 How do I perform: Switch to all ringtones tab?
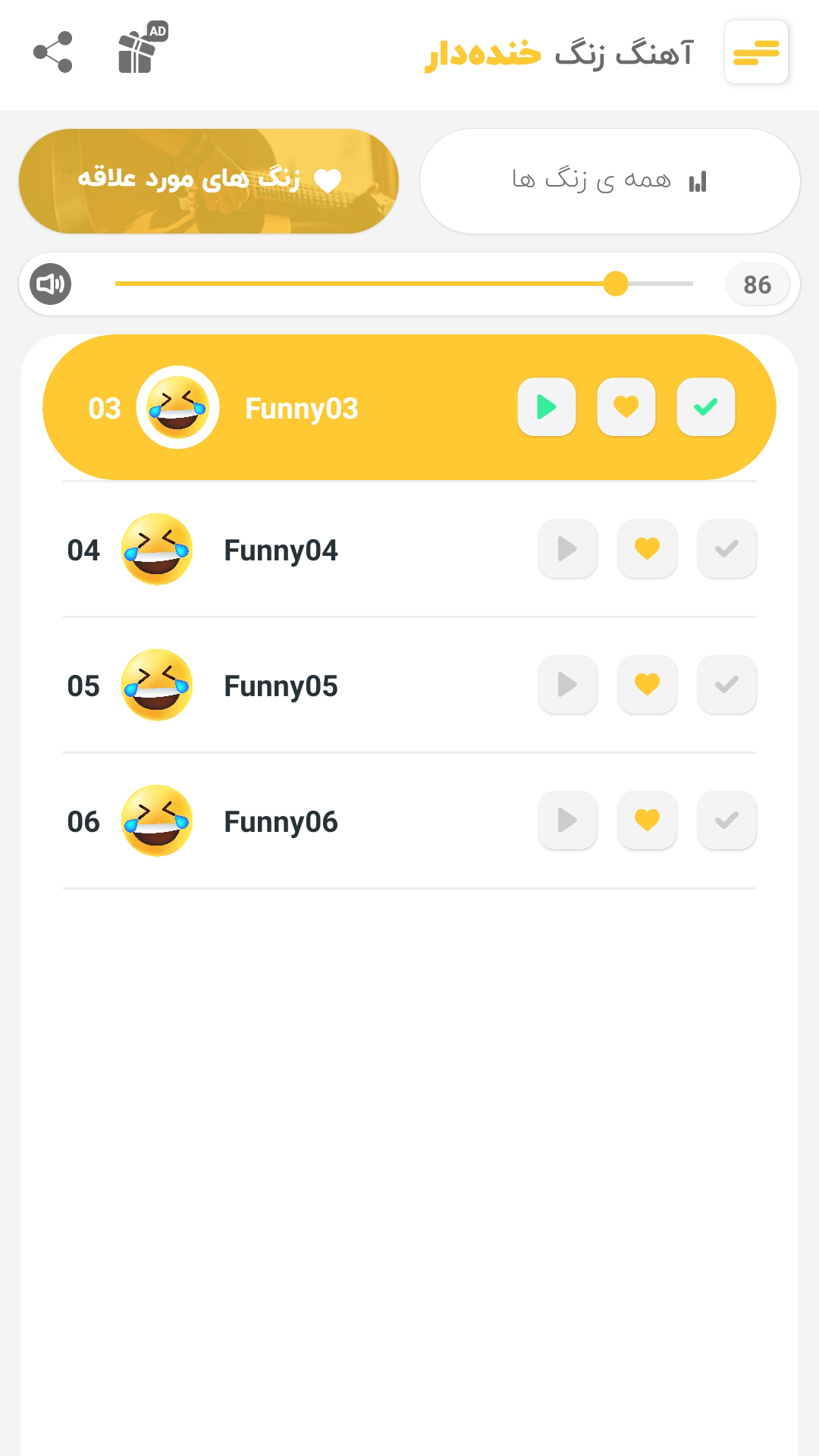(610, 181)
